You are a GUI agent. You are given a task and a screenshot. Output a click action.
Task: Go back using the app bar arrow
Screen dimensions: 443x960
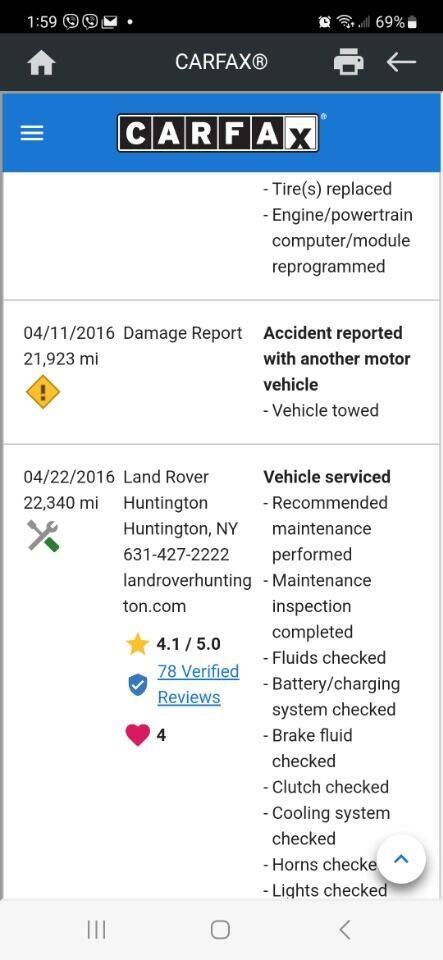(401, 62)
